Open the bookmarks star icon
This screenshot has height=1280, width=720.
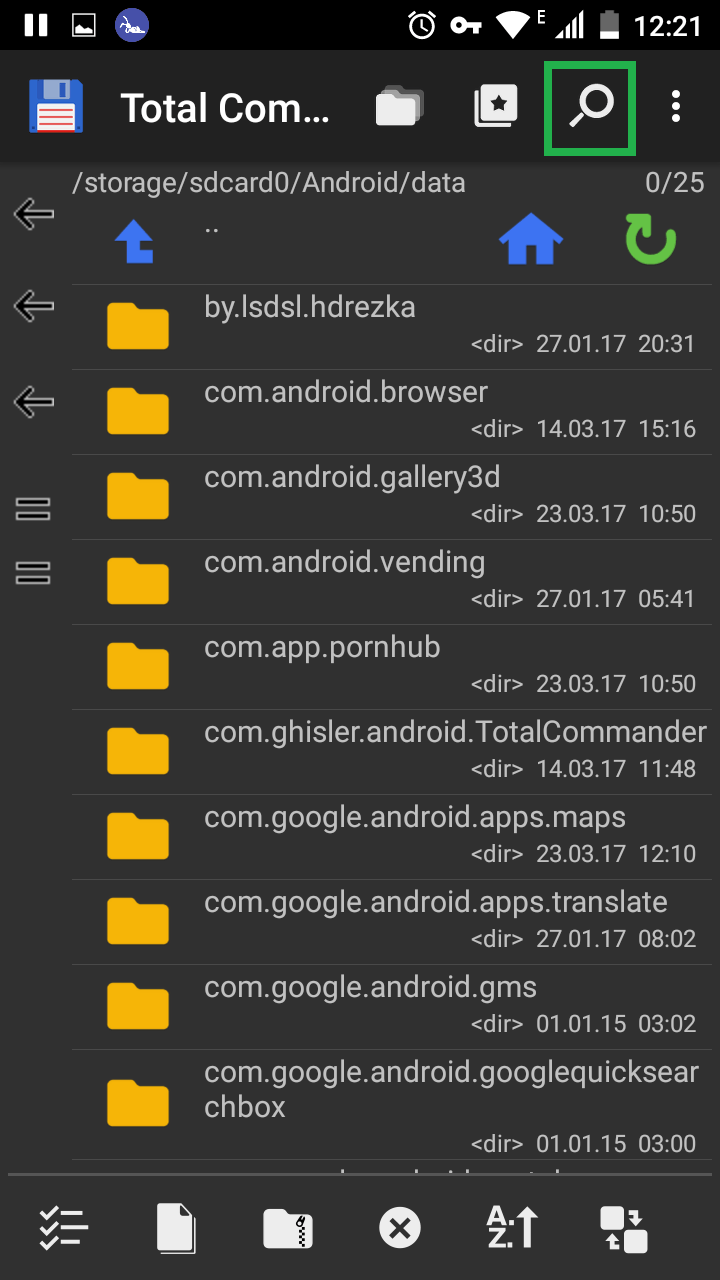[x=496, y=107]
